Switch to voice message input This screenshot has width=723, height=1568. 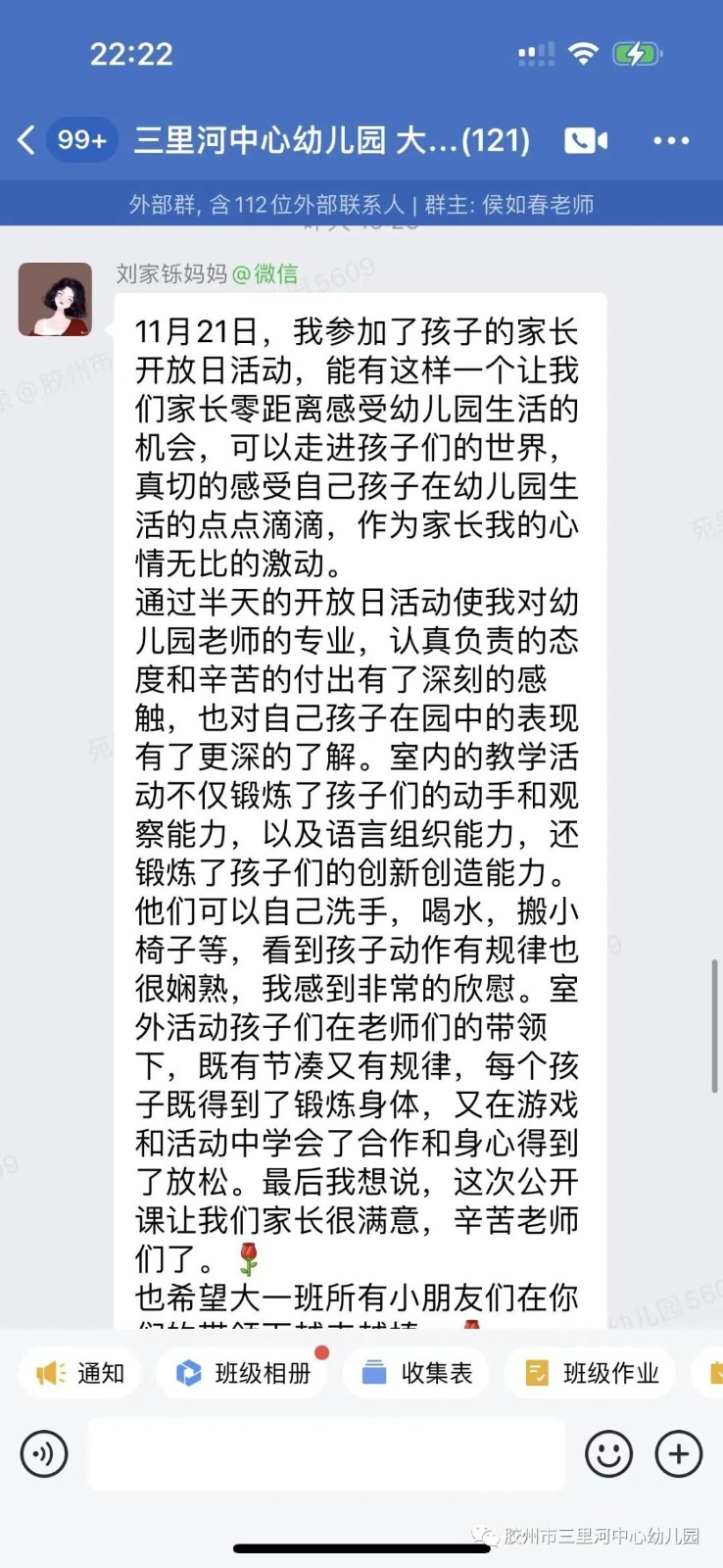[44, 1453]
